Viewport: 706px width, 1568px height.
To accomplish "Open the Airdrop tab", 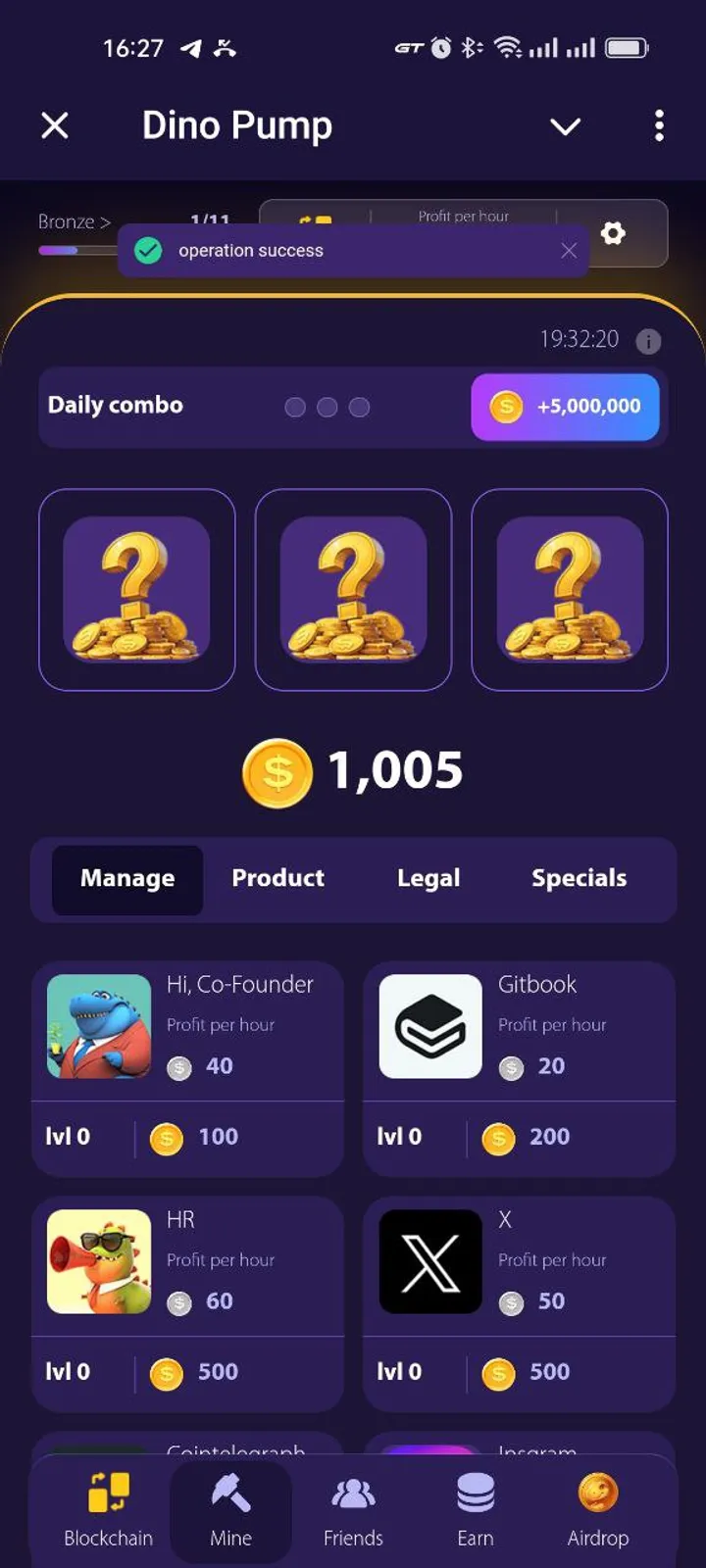I will [x=597, y=1509].
